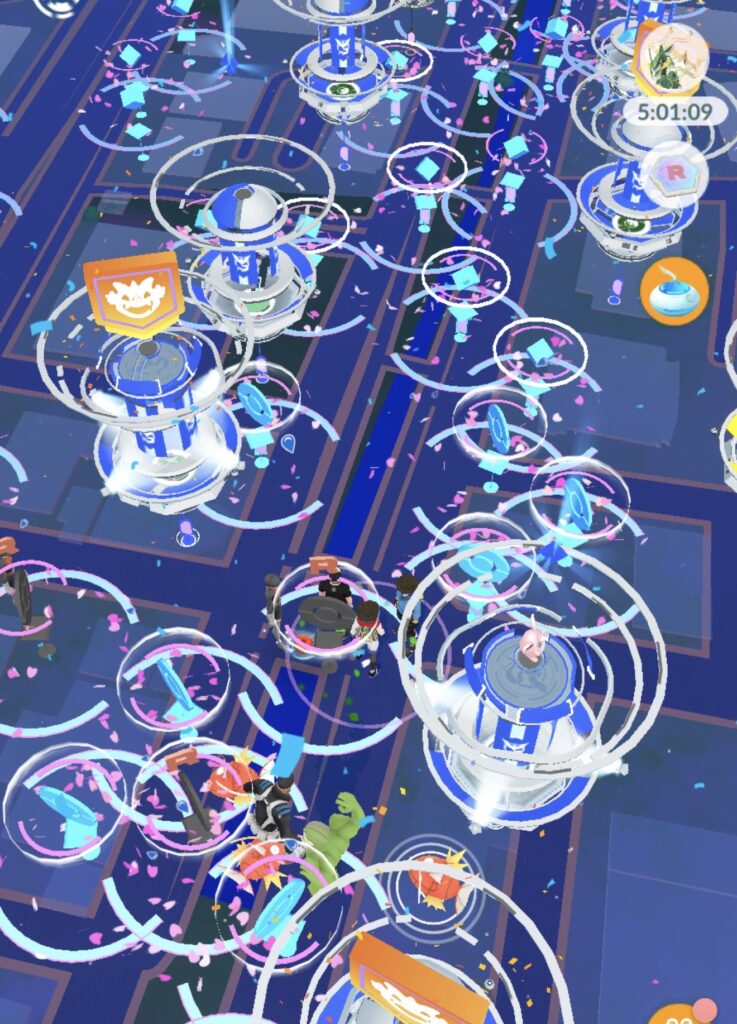737x1024 pixels.
Task: Tap the active incense icon
Action: coord(674,291)
